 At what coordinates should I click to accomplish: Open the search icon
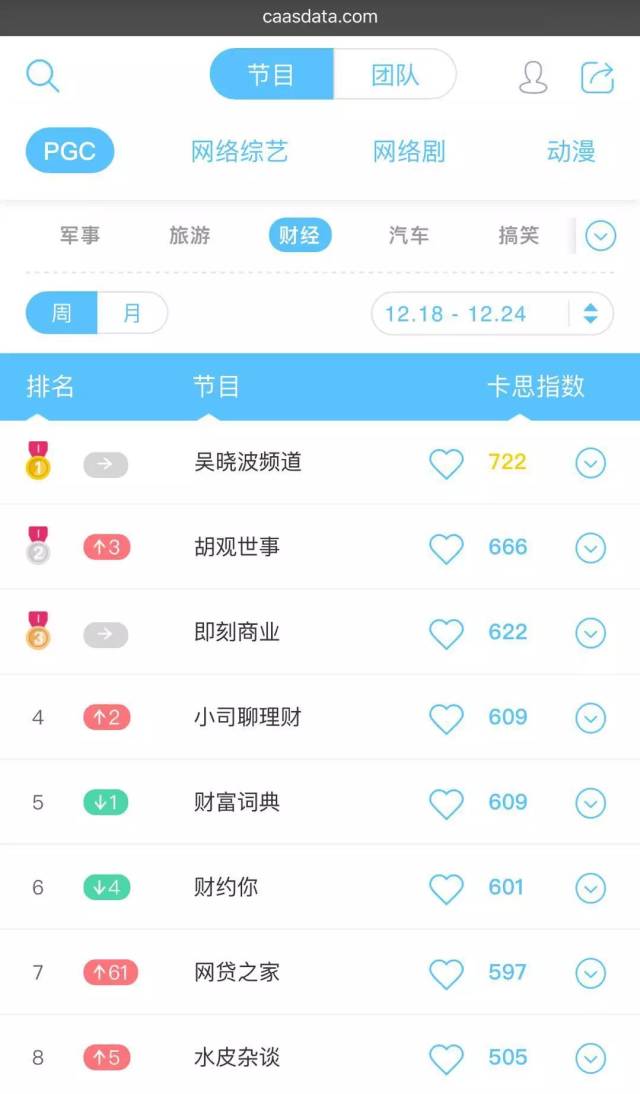pos(43,76)
